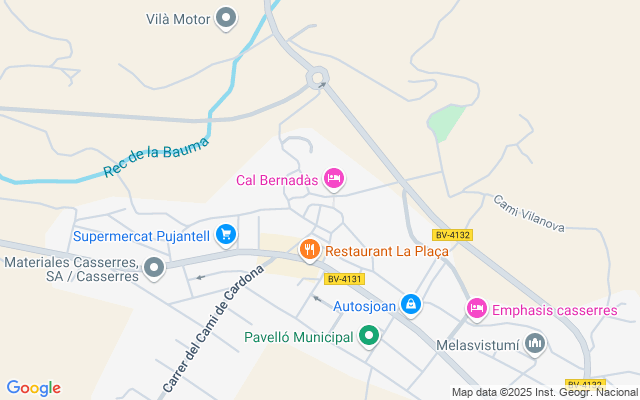This screenshot has width=640, height=400.
Task: Tap the Supermercat Pujantell shopping marker
Action: (x=226, y=235)
